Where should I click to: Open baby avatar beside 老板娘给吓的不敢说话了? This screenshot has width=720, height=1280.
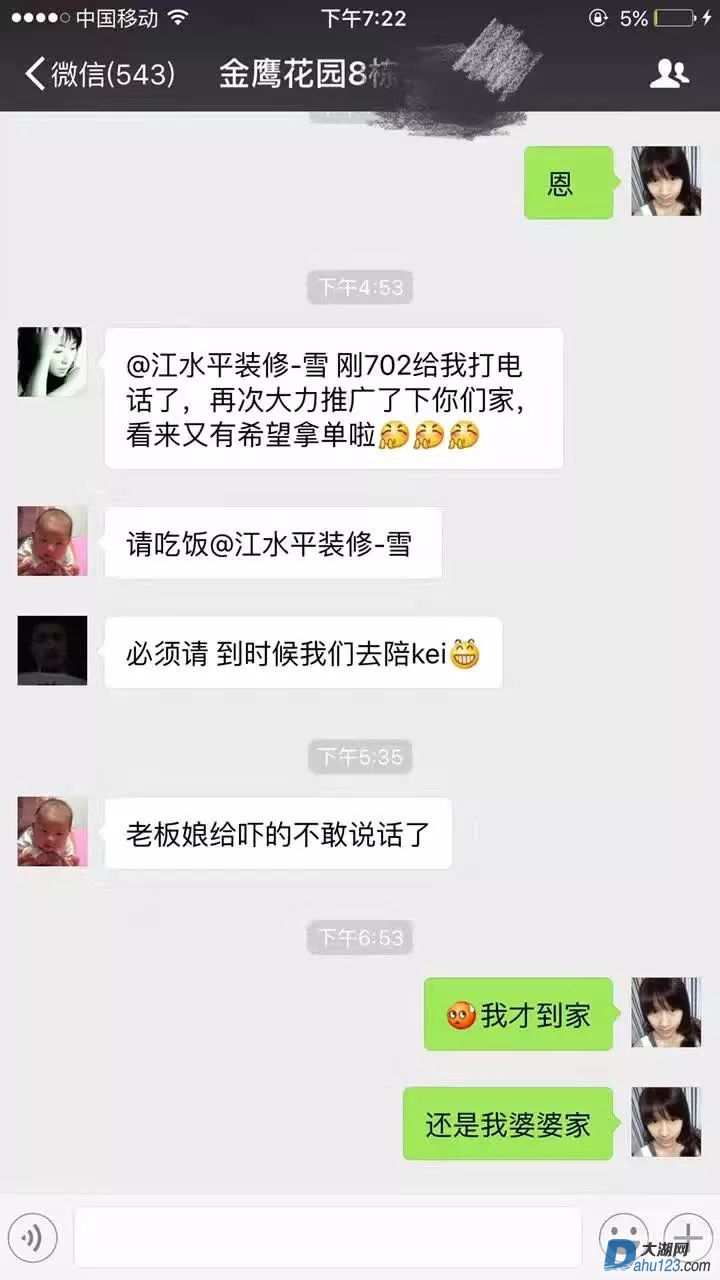[x=52, y=831]
